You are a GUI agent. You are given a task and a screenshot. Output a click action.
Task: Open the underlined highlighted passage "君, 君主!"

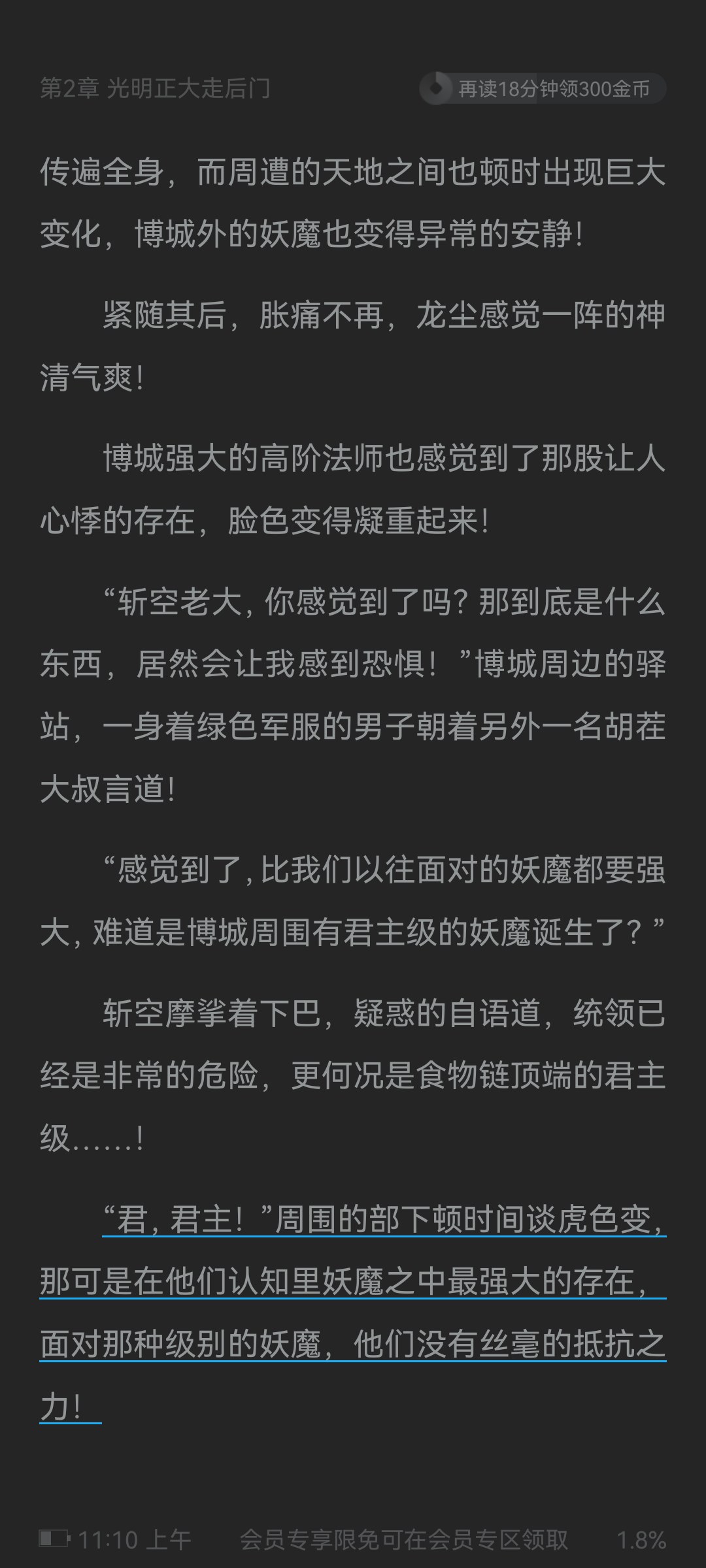pos(353,1315)
